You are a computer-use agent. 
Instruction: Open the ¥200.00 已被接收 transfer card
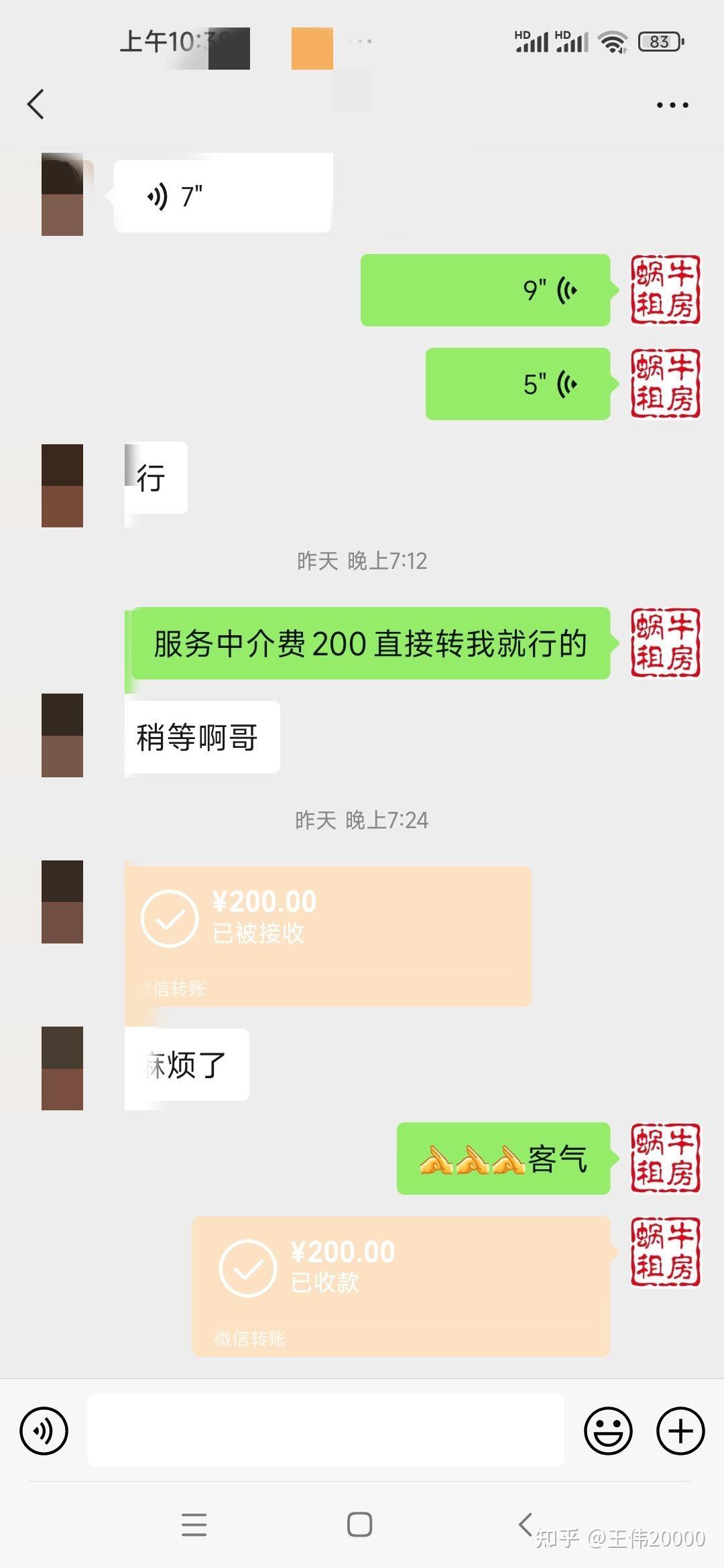coord(328,935)
